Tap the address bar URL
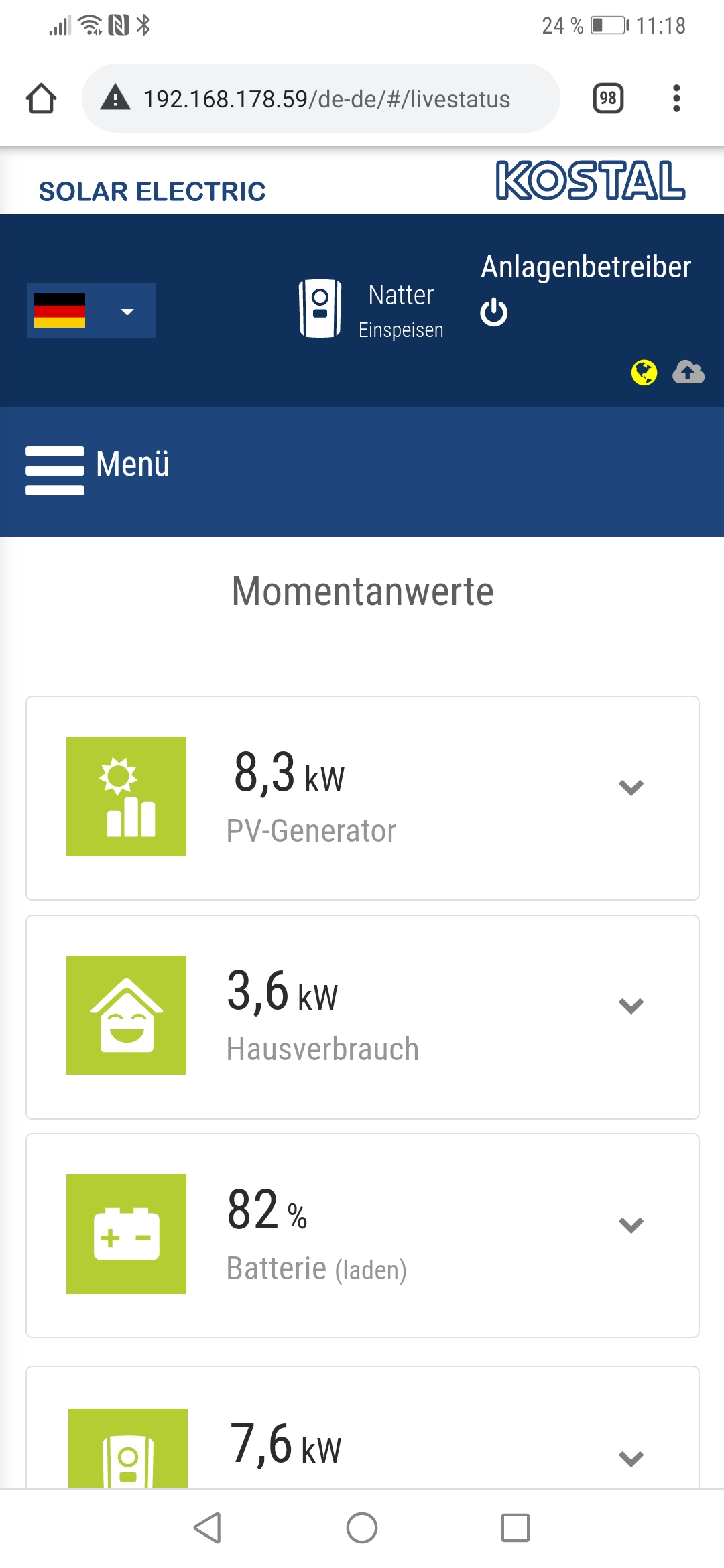 tap(326, 99)
